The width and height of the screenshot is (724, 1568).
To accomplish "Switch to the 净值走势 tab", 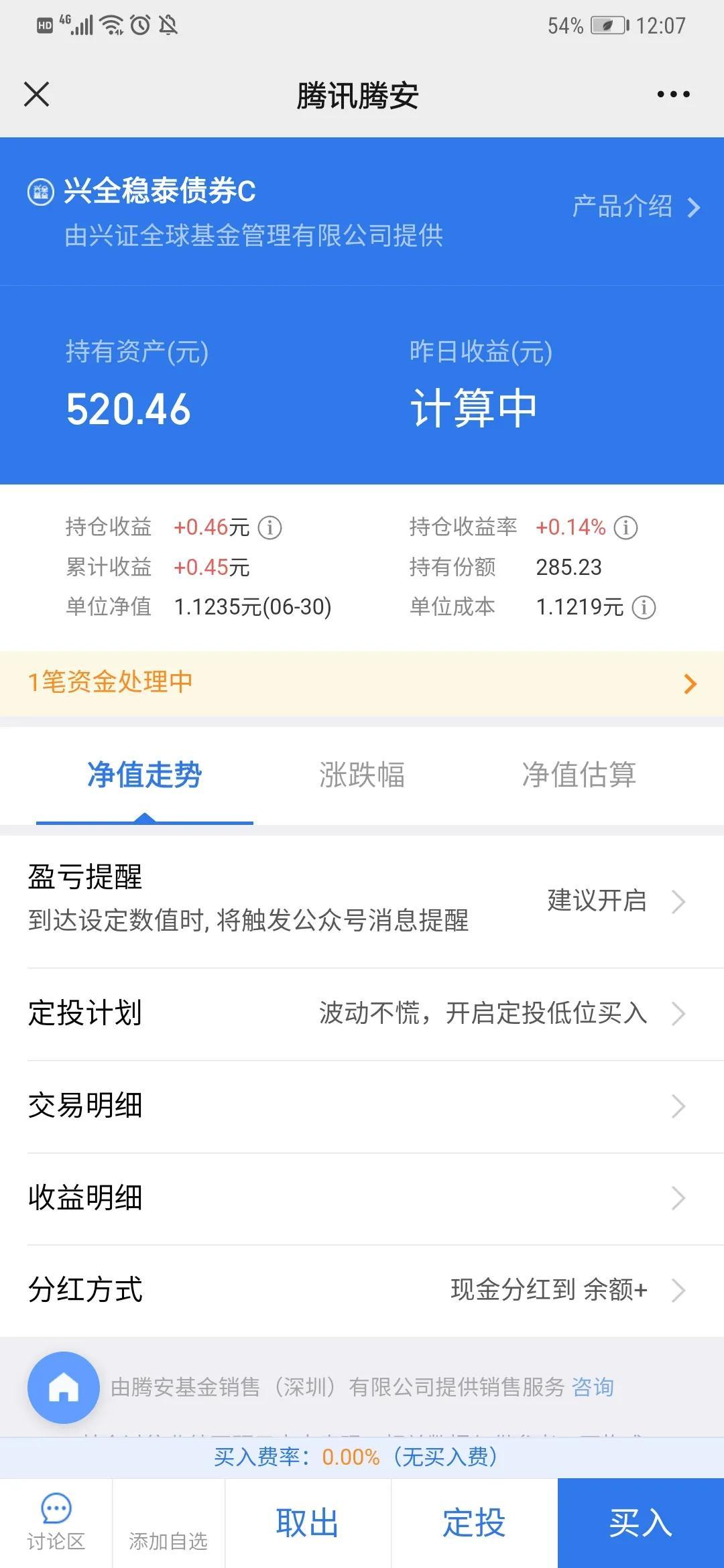I will pos(144,775).
